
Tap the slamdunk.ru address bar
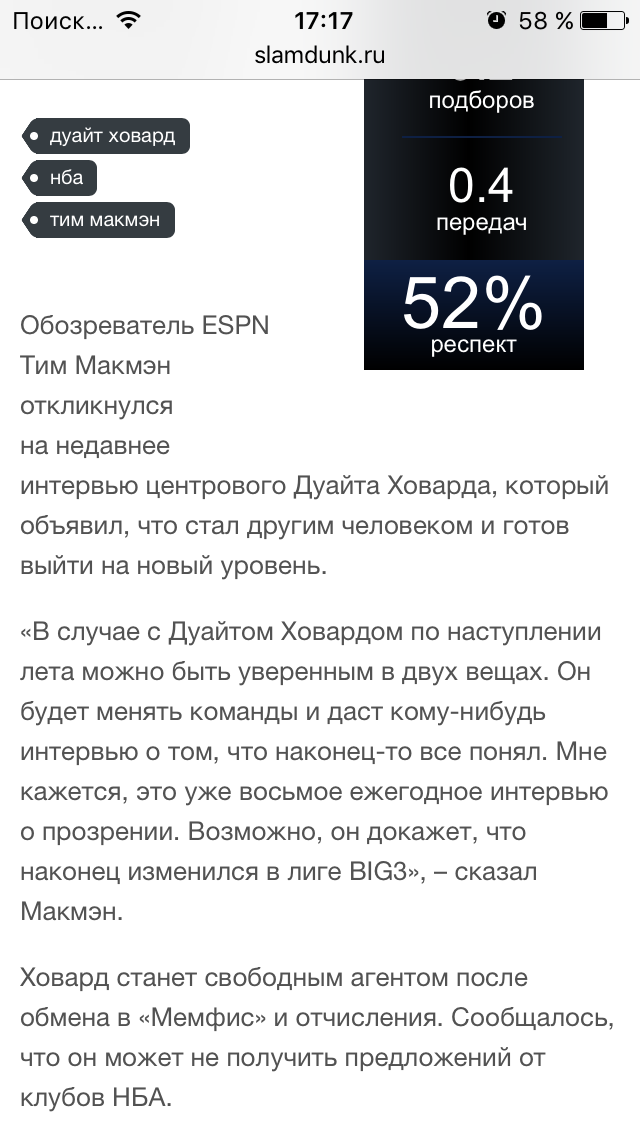click(320, 55)
